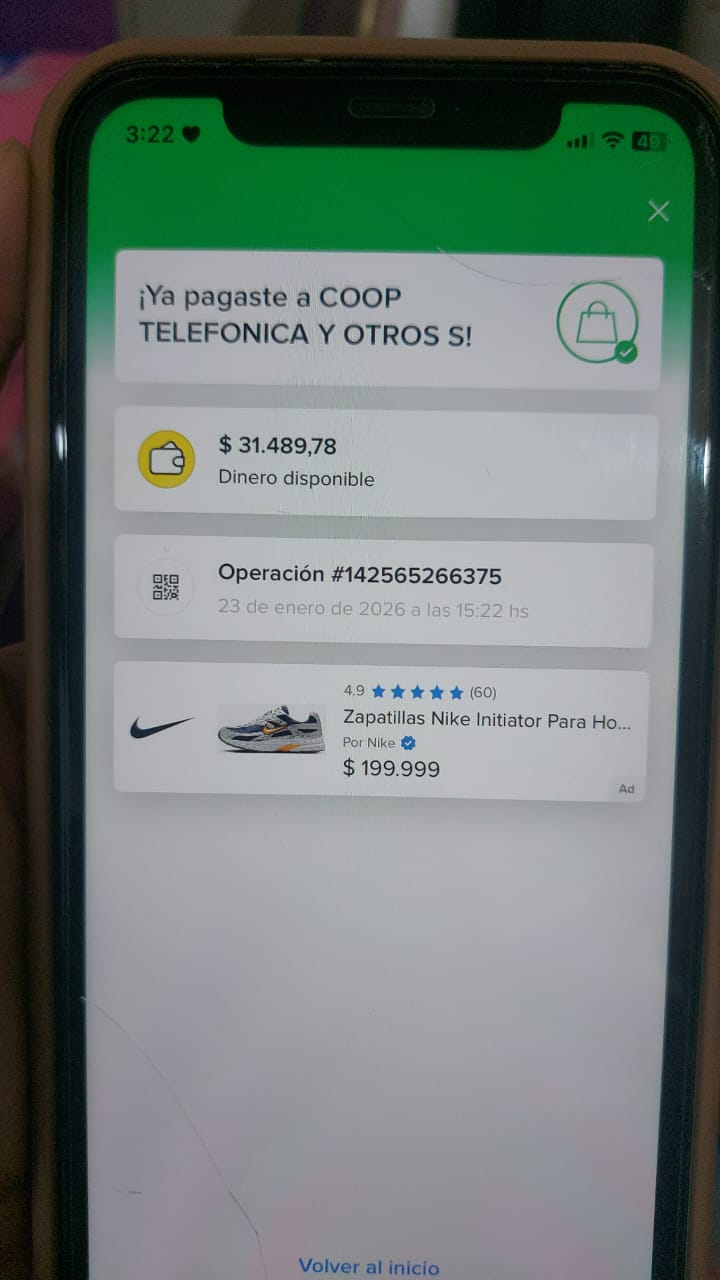Tap Volver al inicio link
Viewport: 720px width, 1280px height.
(x=368, y=1266)
